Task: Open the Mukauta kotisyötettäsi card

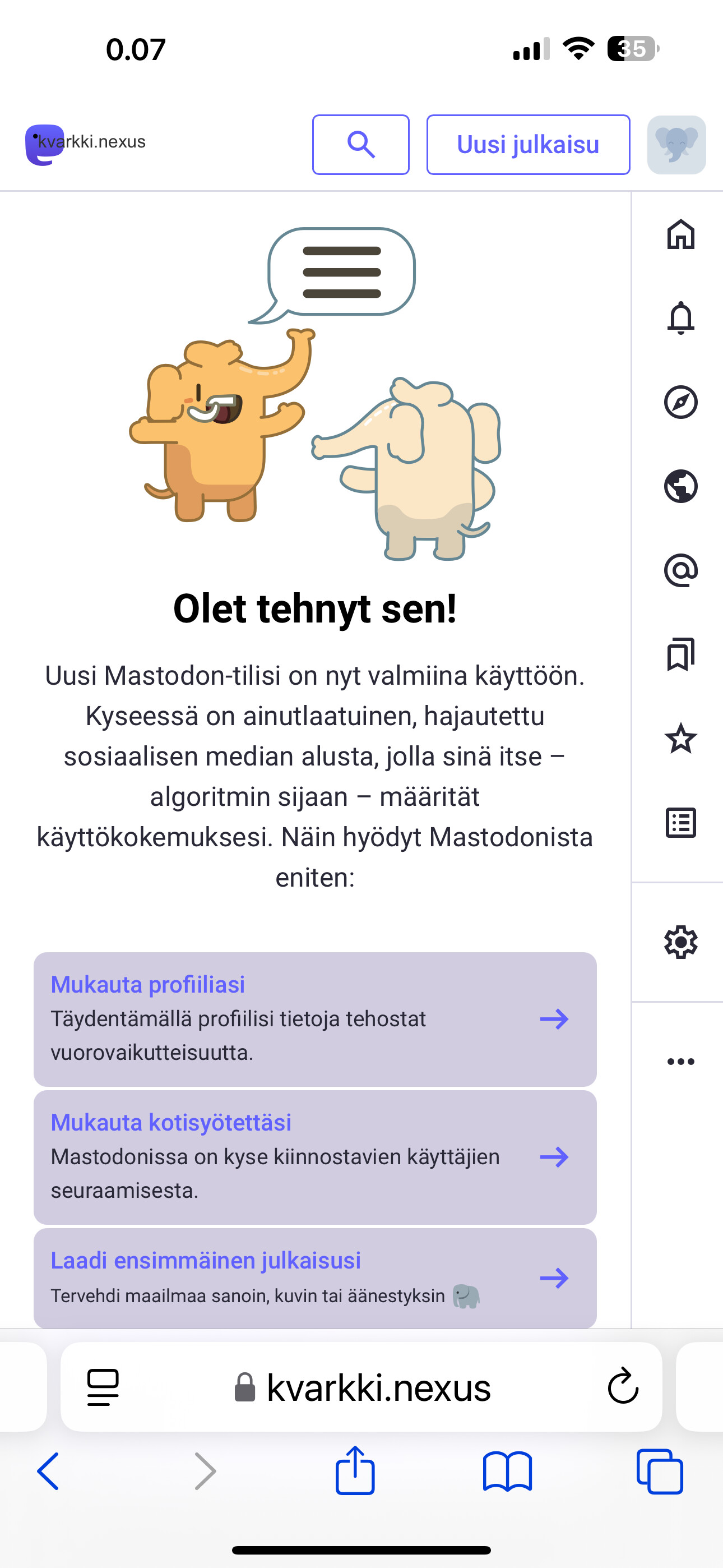Action: coord(314,1156)
